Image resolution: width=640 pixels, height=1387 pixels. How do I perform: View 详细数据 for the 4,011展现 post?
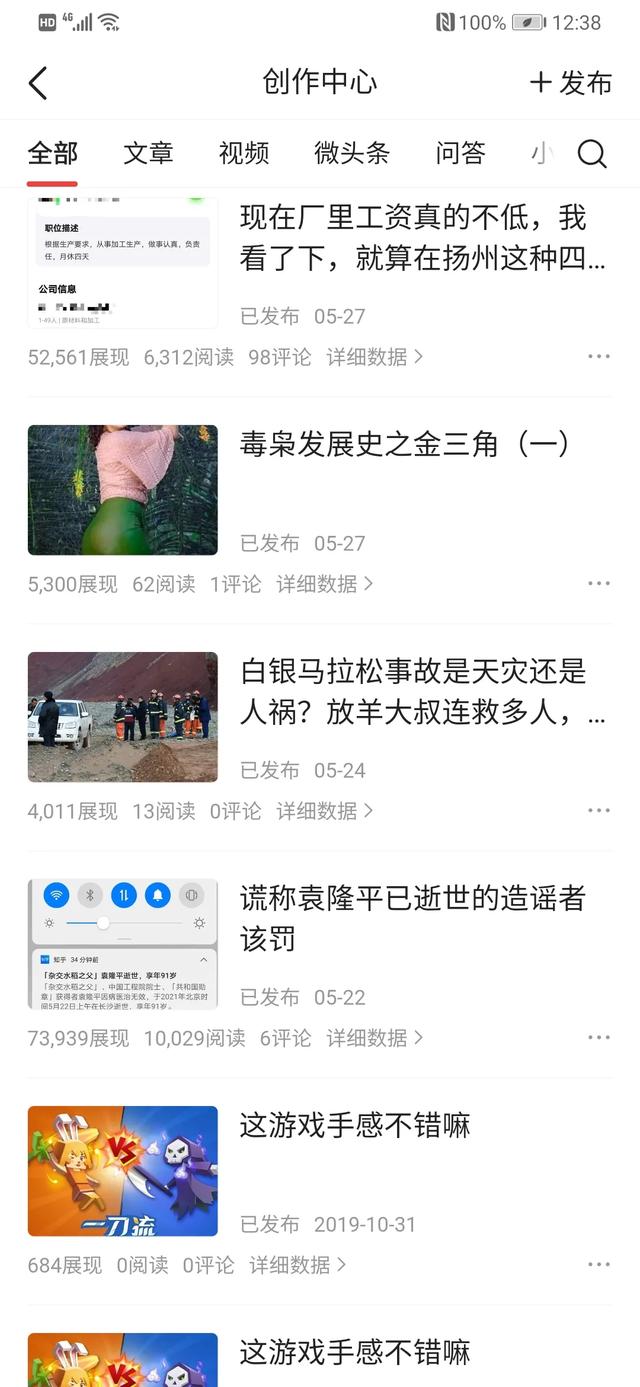pyautogui.click(x=324, y=811)
